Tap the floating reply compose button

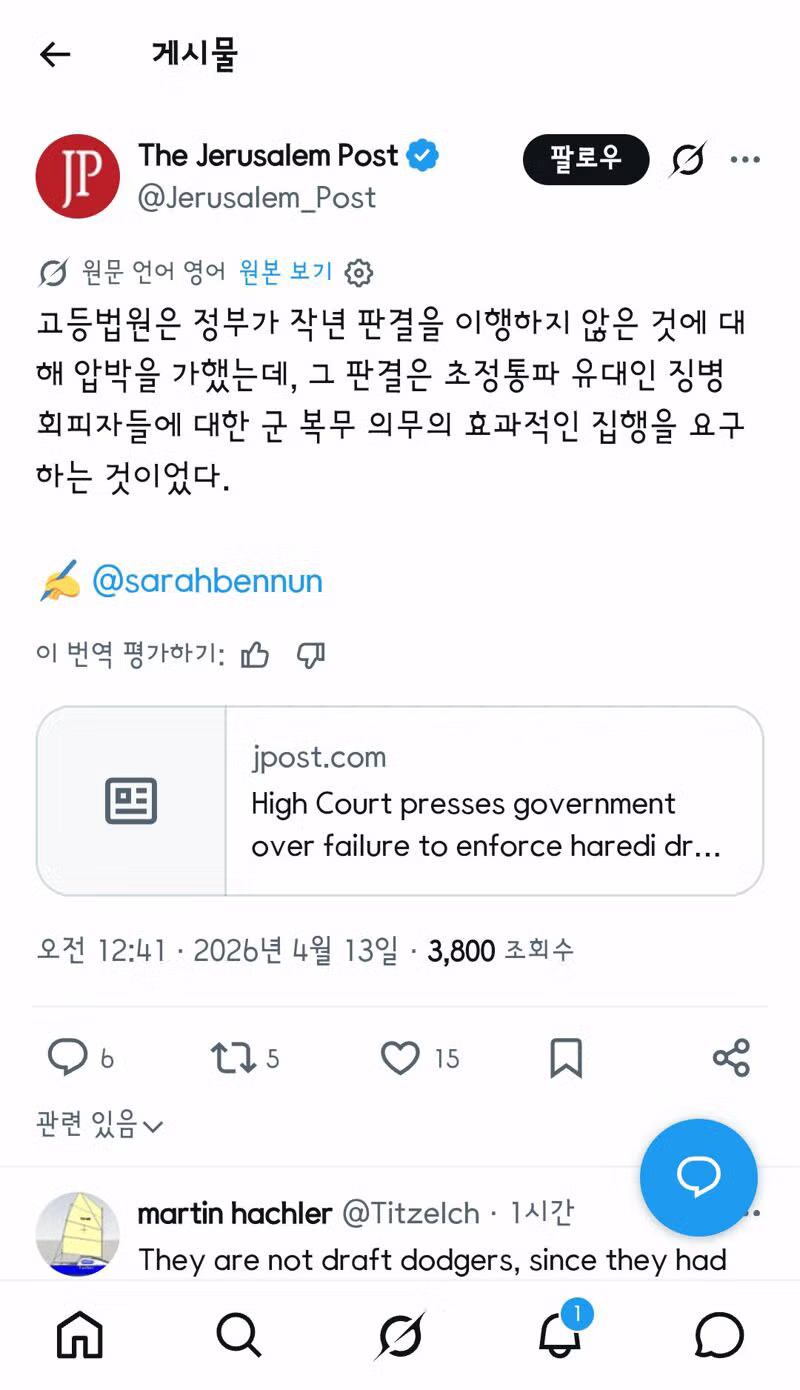point(698,1178)
